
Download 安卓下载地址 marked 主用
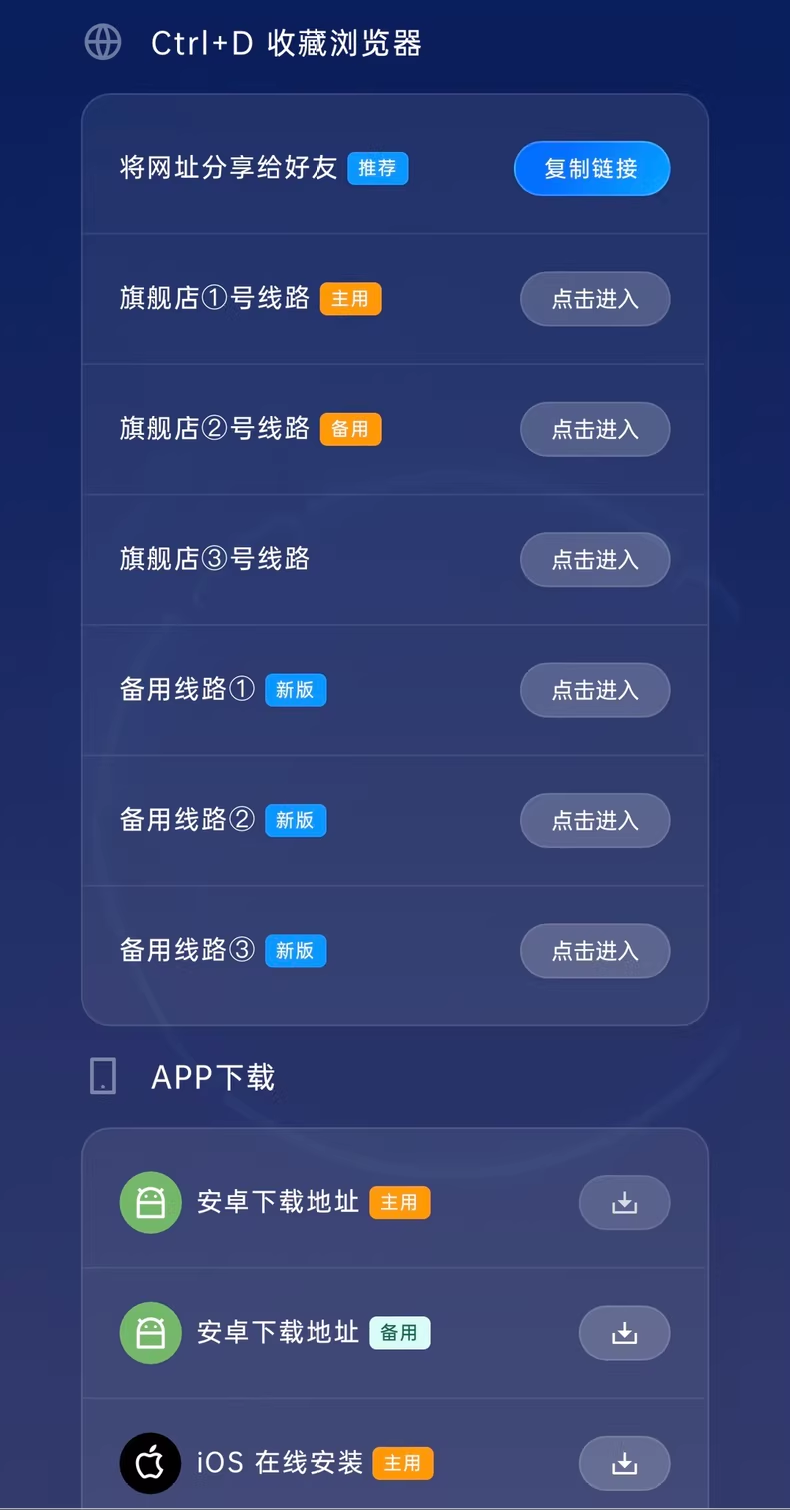tap(624, 1202)
